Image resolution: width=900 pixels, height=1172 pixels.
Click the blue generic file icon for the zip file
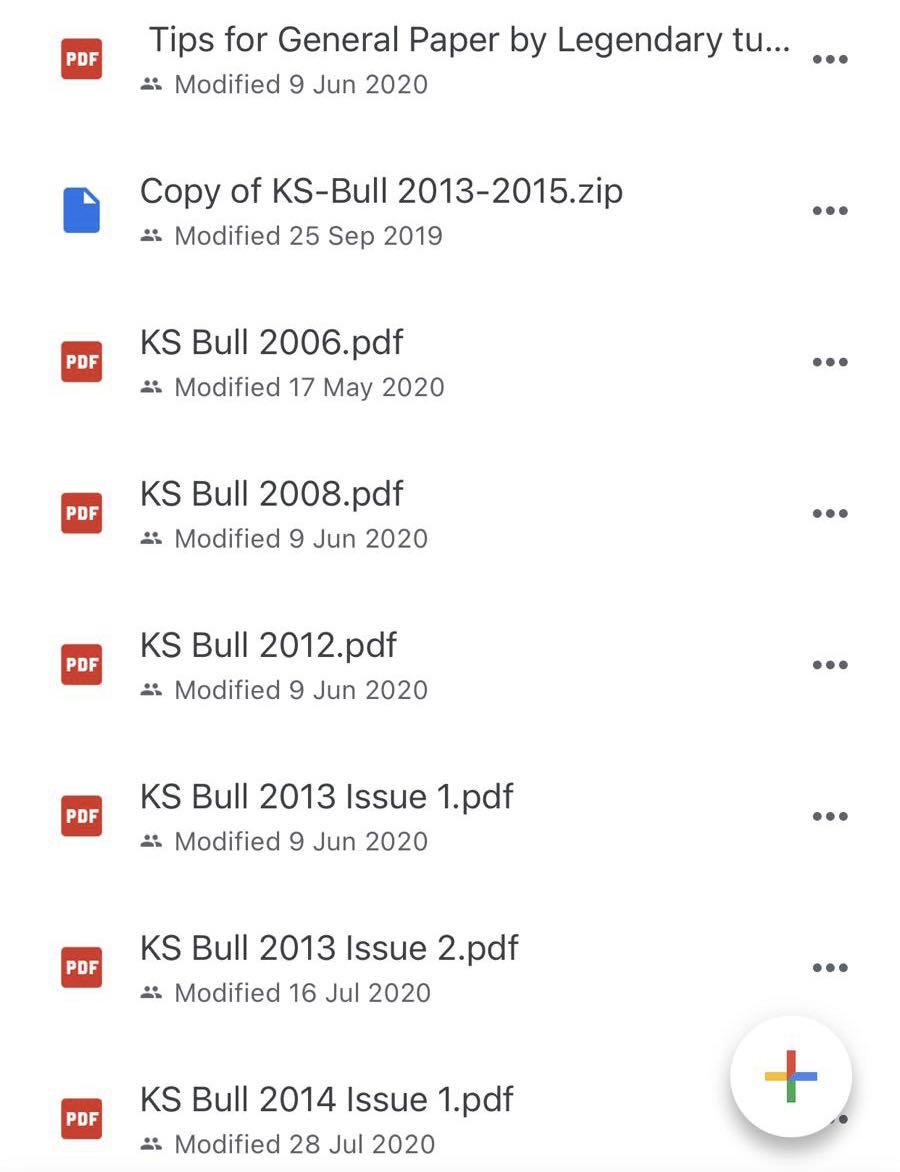click(81, 210)
